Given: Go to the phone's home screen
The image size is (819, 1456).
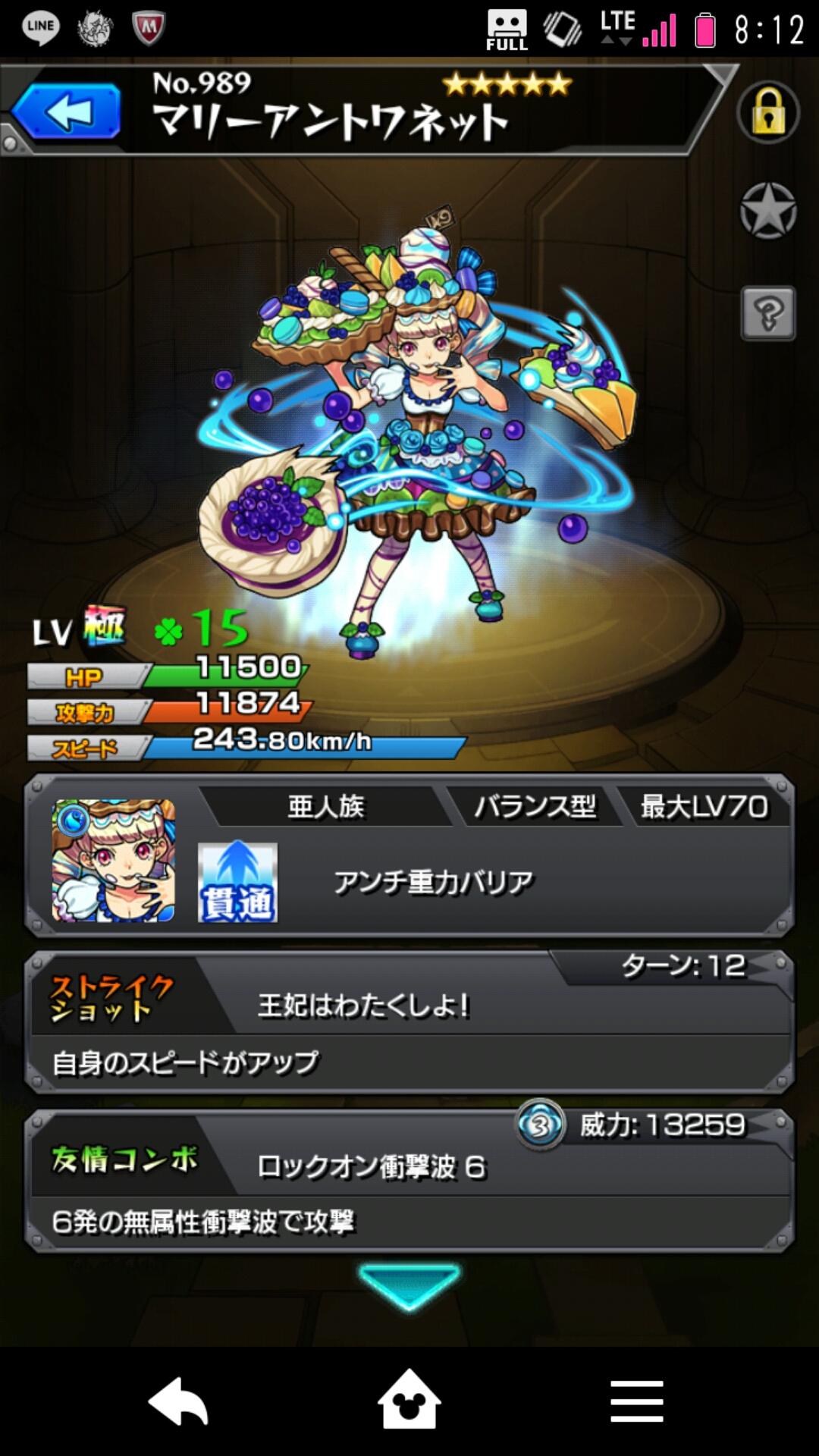Looking at the screenshot, I should coord(409,1401).
